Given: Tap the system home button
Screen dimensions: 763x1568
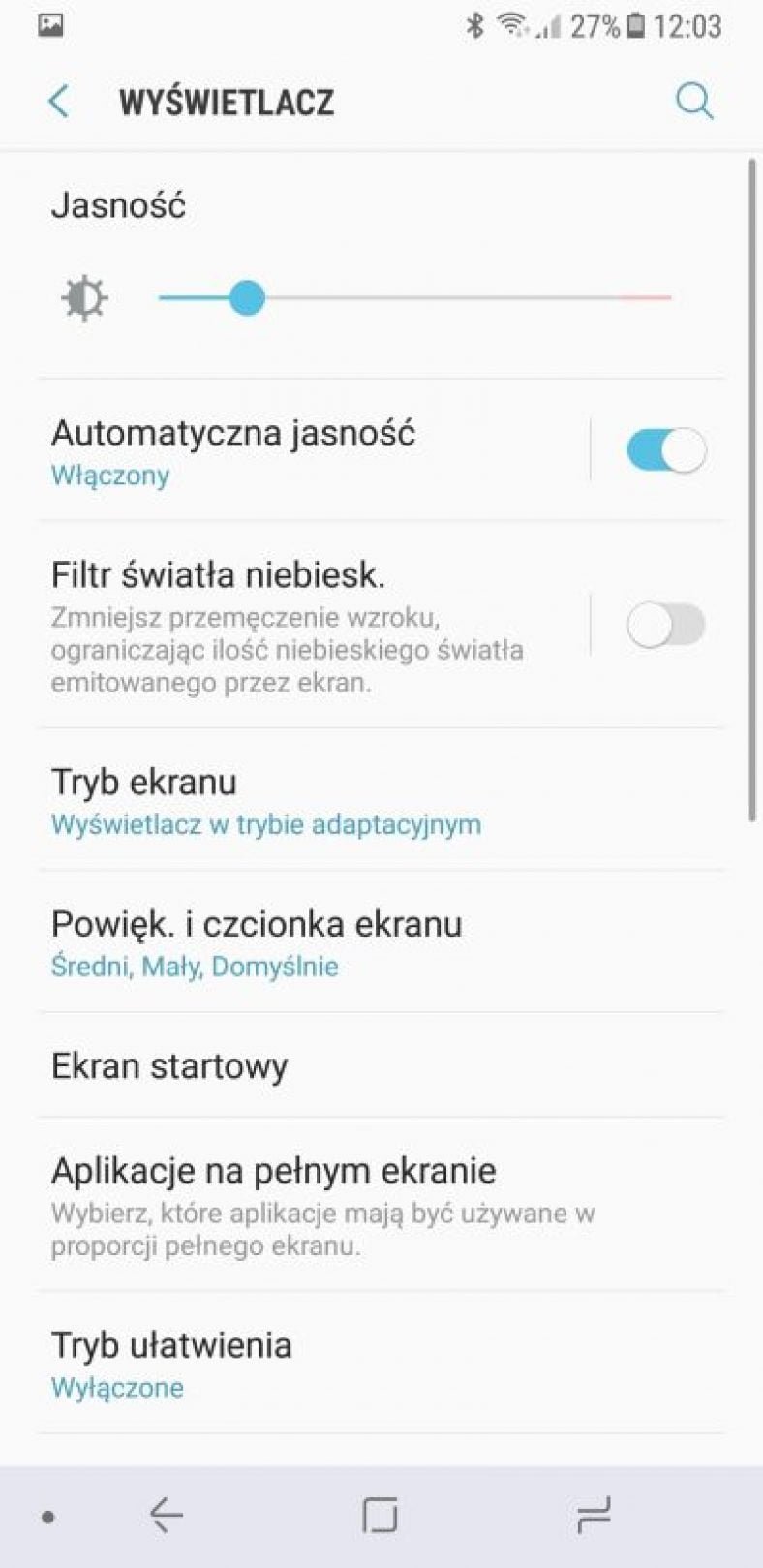Looking at the screenshot, I should [380, 1515].
